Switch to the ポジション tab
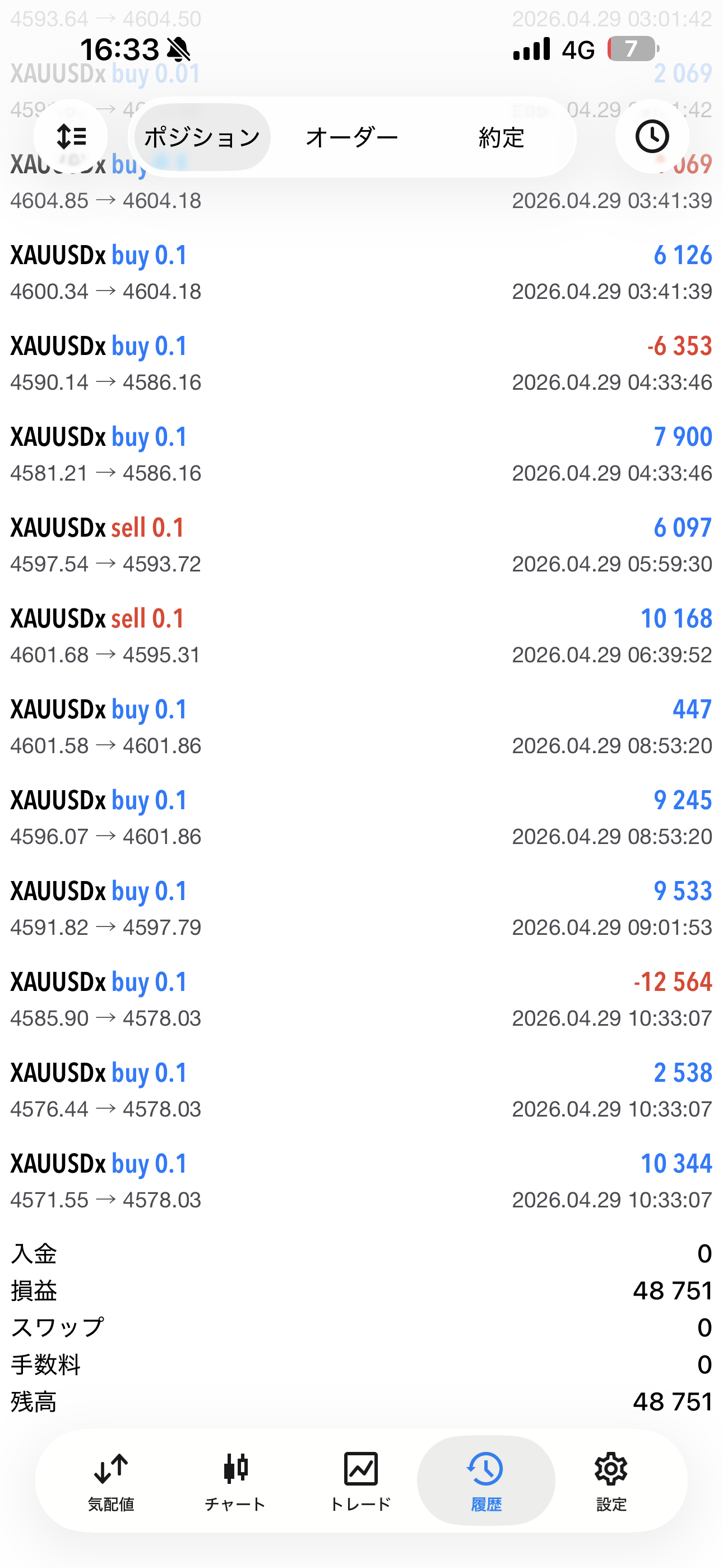 [x=202, y=137]
